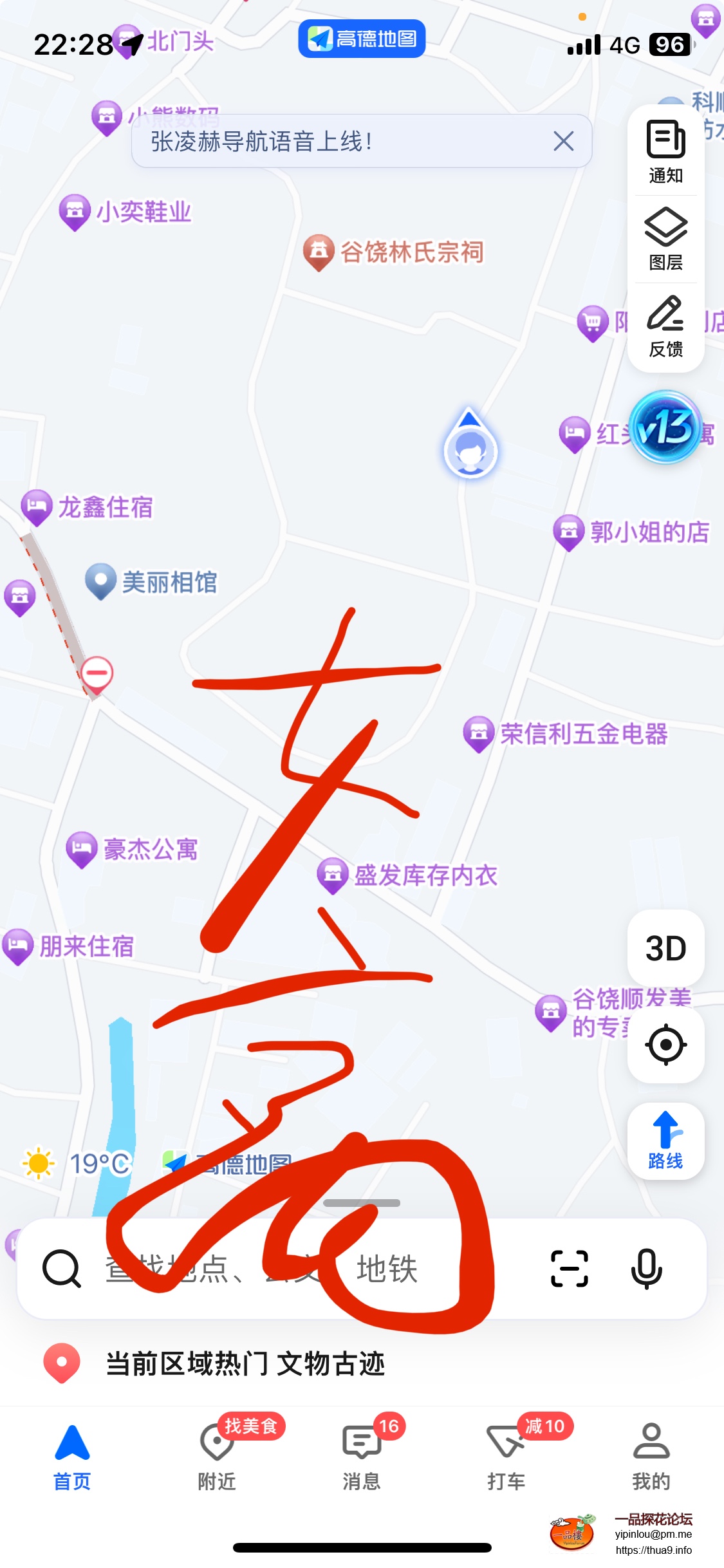View the 19°C weather widget
The image size is (724, 1568).
[x=77, y=1163]
